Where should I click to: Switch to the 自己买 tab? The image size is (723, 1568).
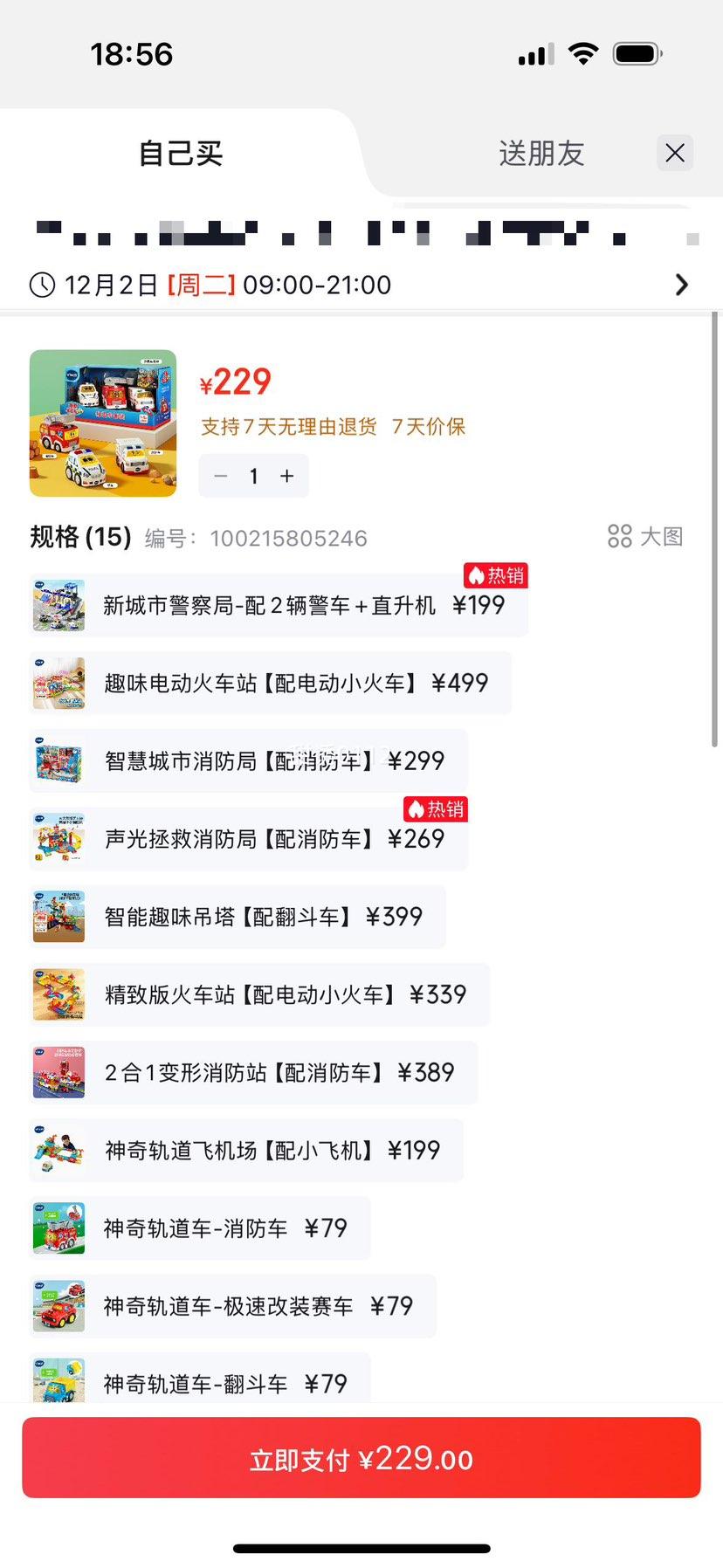point(181,154)
